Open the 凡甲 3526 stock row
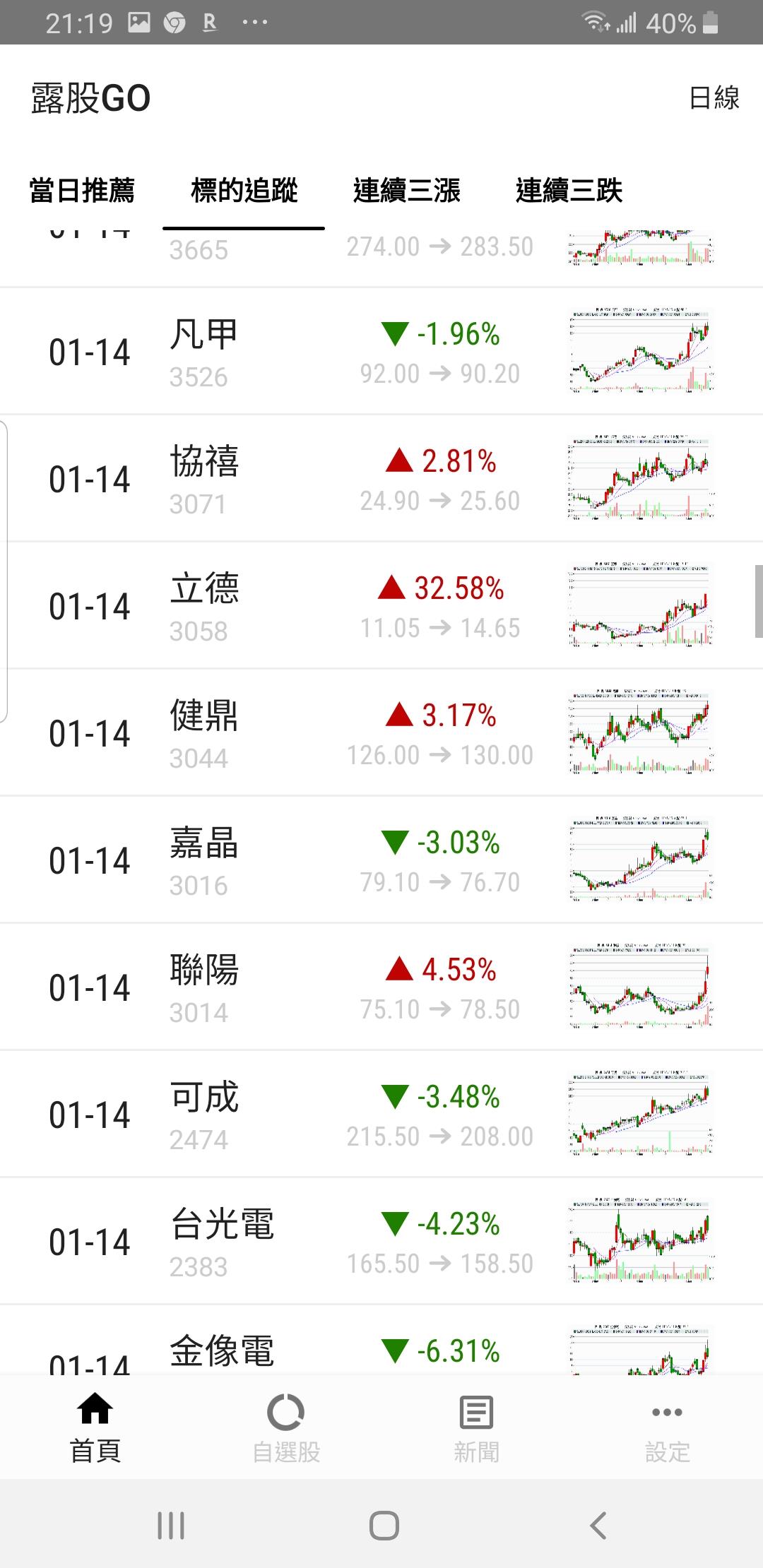This screenshot has height=1568, width=763. click(381, 352)
